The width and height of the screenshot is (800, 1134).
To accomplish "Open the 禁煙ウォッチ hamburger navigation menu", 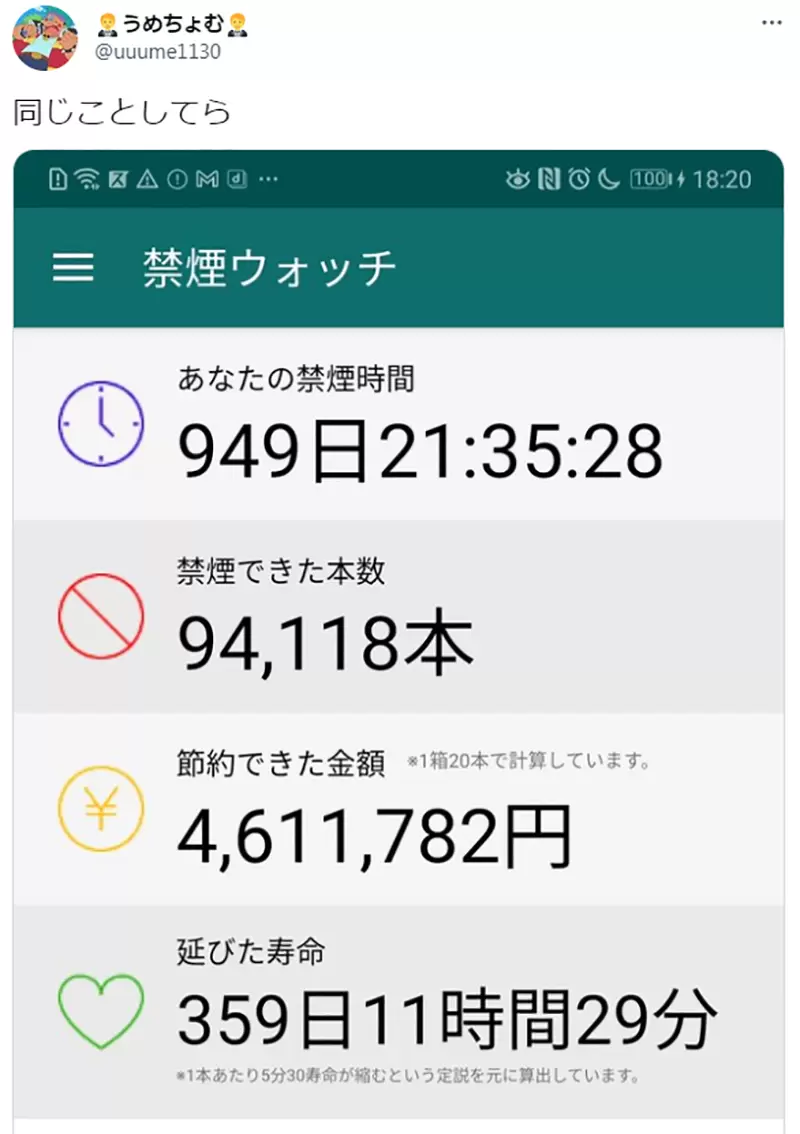I will click(x=73, y=268).
